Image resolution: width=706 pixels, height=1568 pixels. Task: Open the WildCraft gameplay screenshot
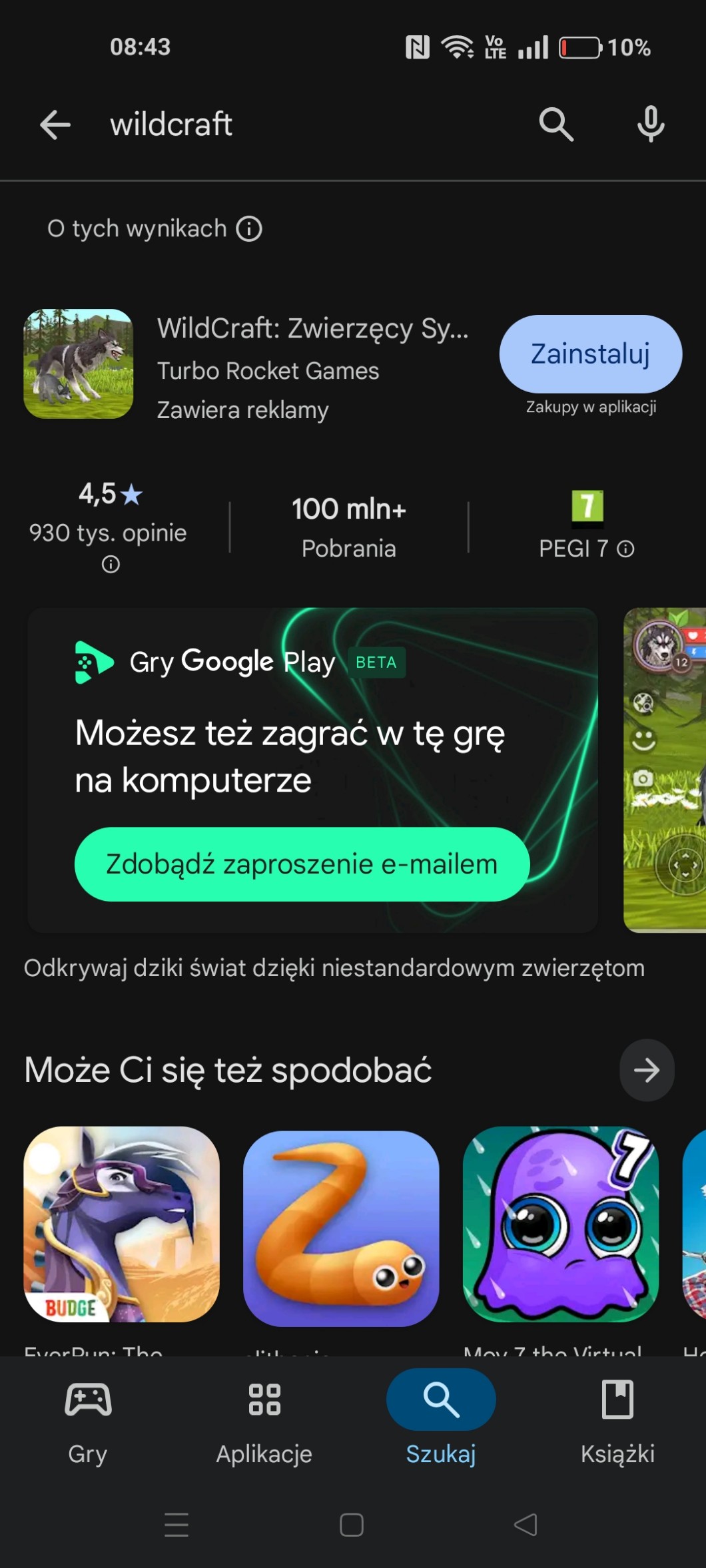(x=665, y=769)
